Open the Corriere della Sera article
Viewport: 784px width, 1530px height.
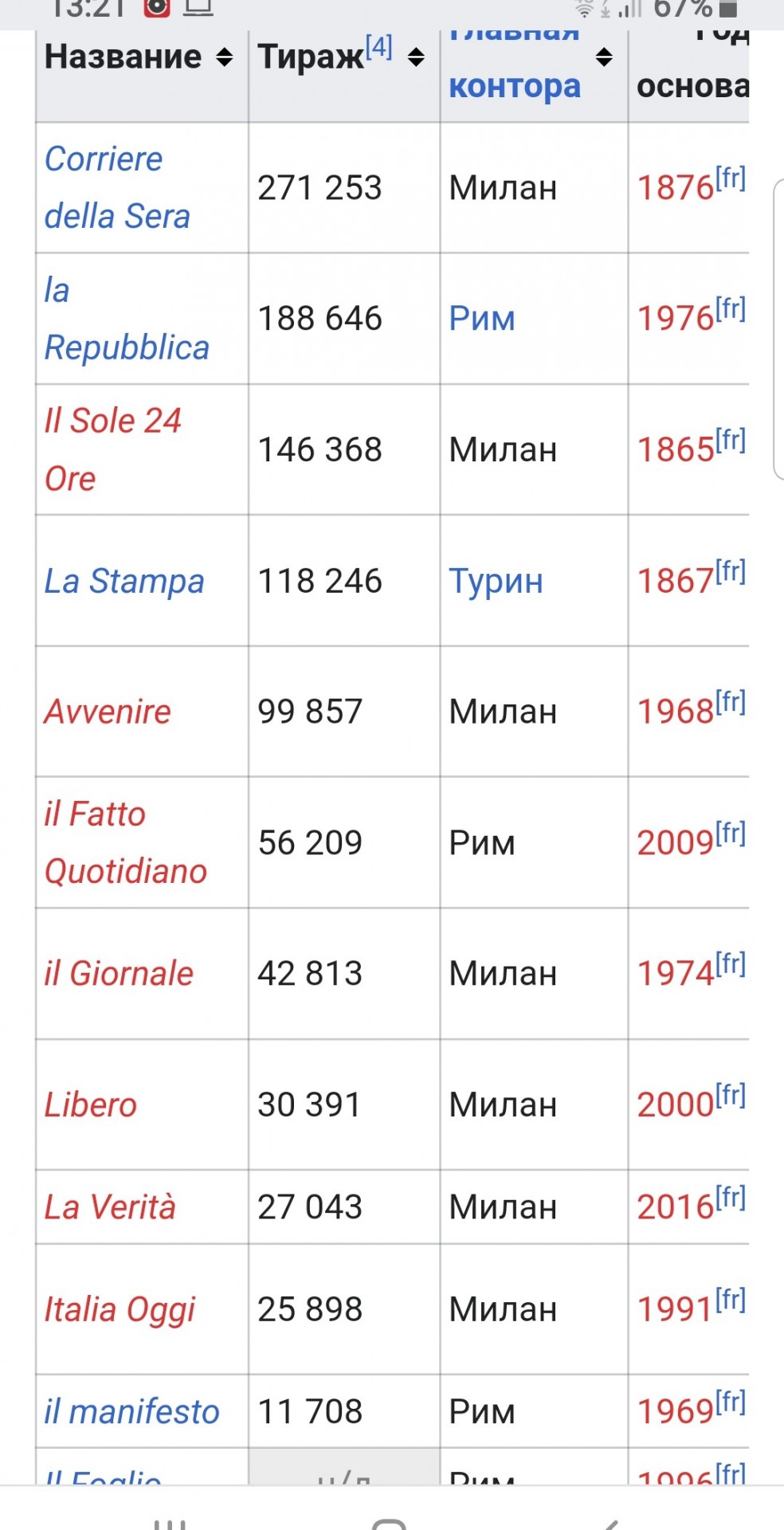pos(117,188)
